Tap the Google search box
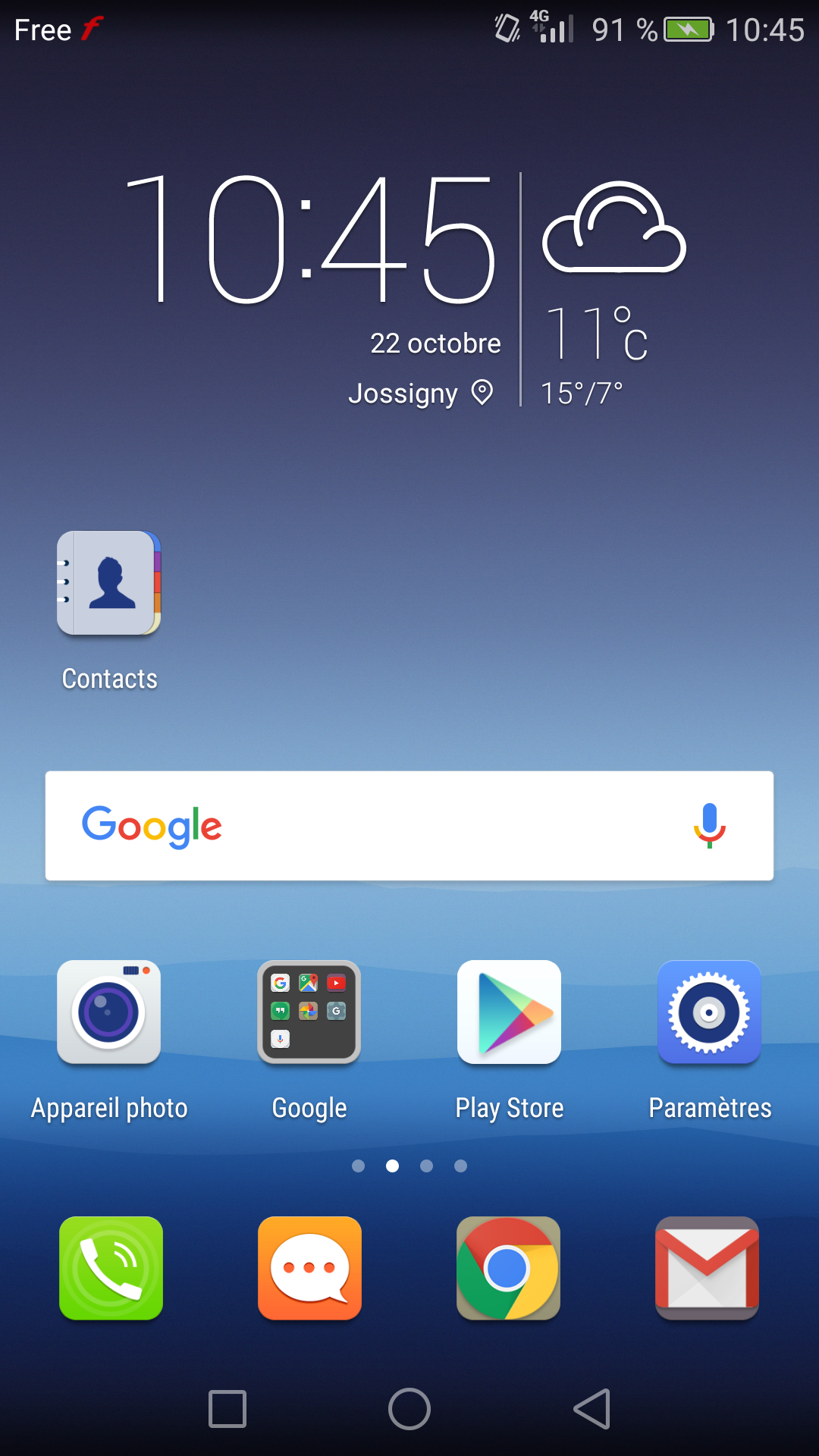Viewport: 819px width, 1456px height. click(x=379, y=826)
